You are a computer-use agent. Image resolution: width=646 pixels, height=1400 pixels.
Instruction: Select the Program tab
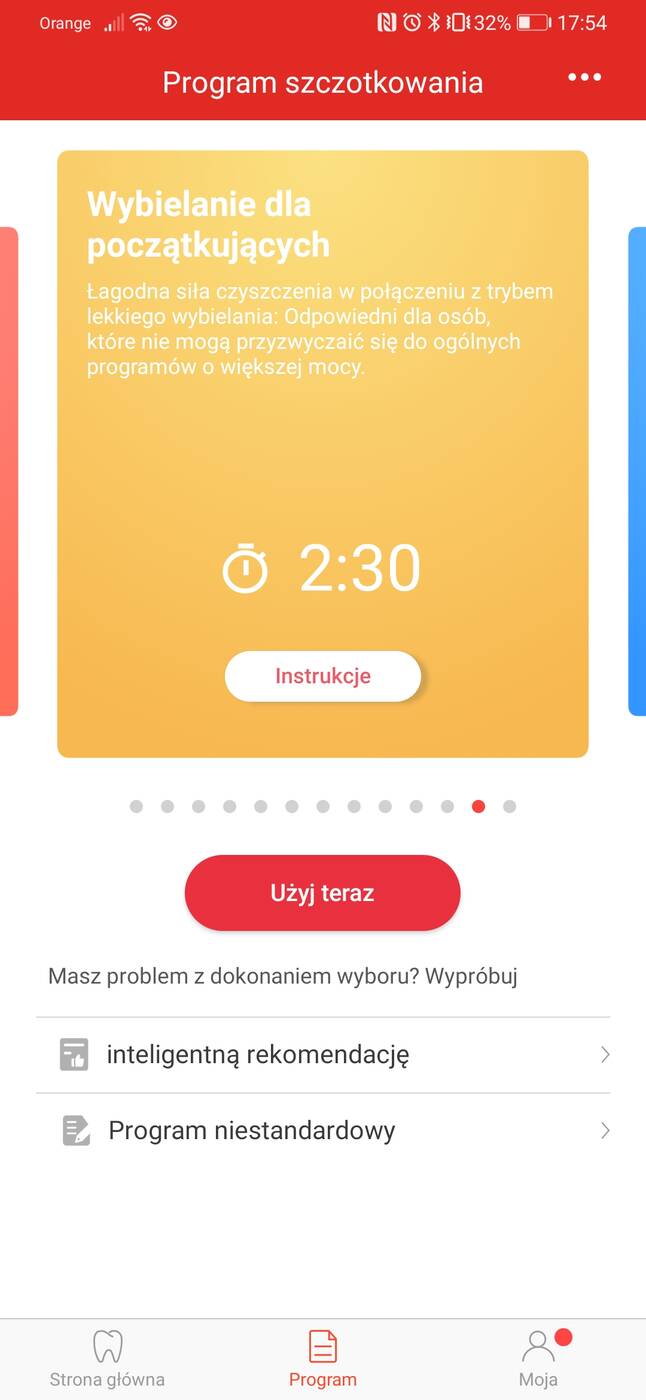point(322,1359)
